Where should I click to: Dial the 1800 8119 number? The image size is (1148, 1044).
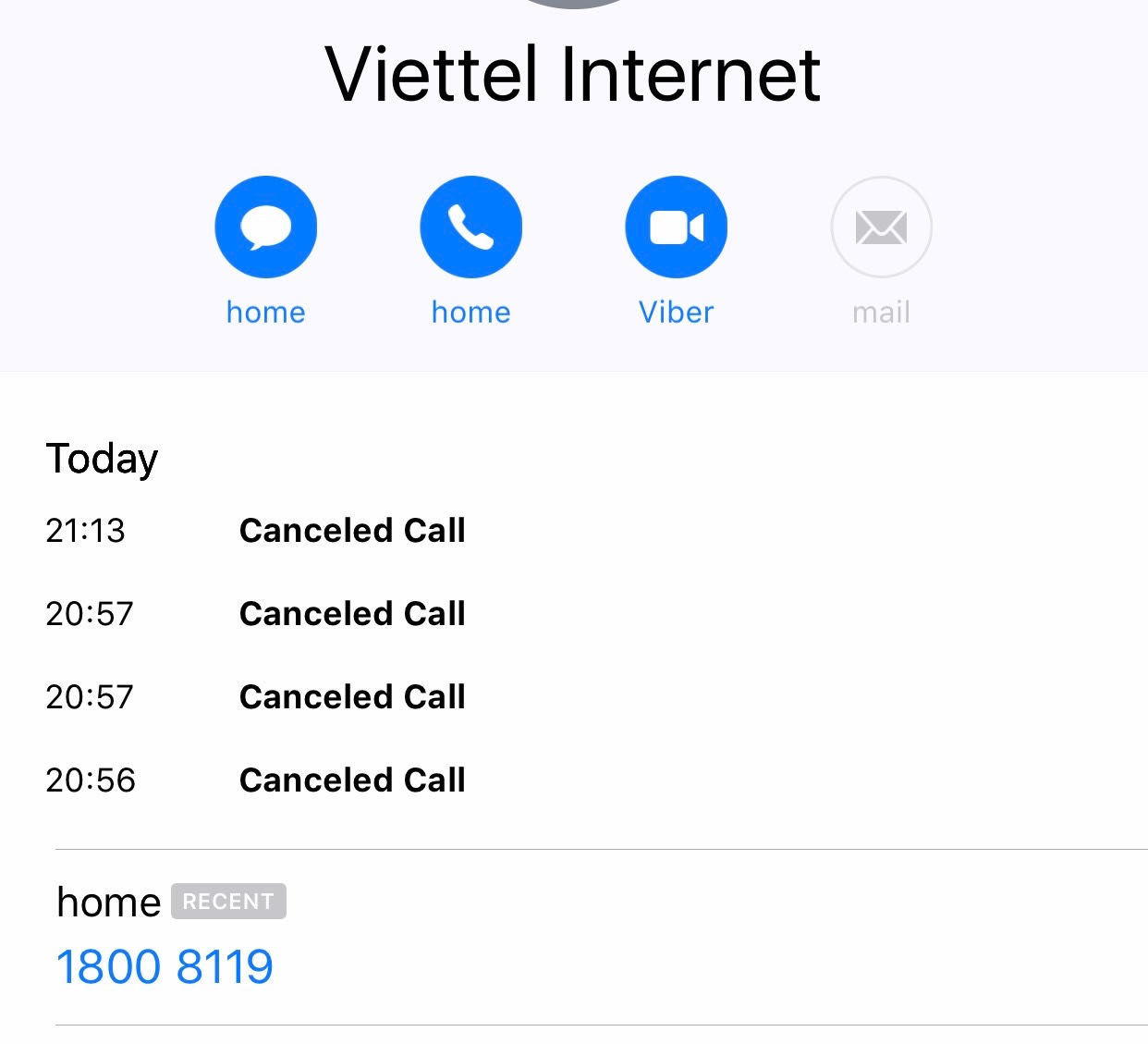tap(165, 967)
